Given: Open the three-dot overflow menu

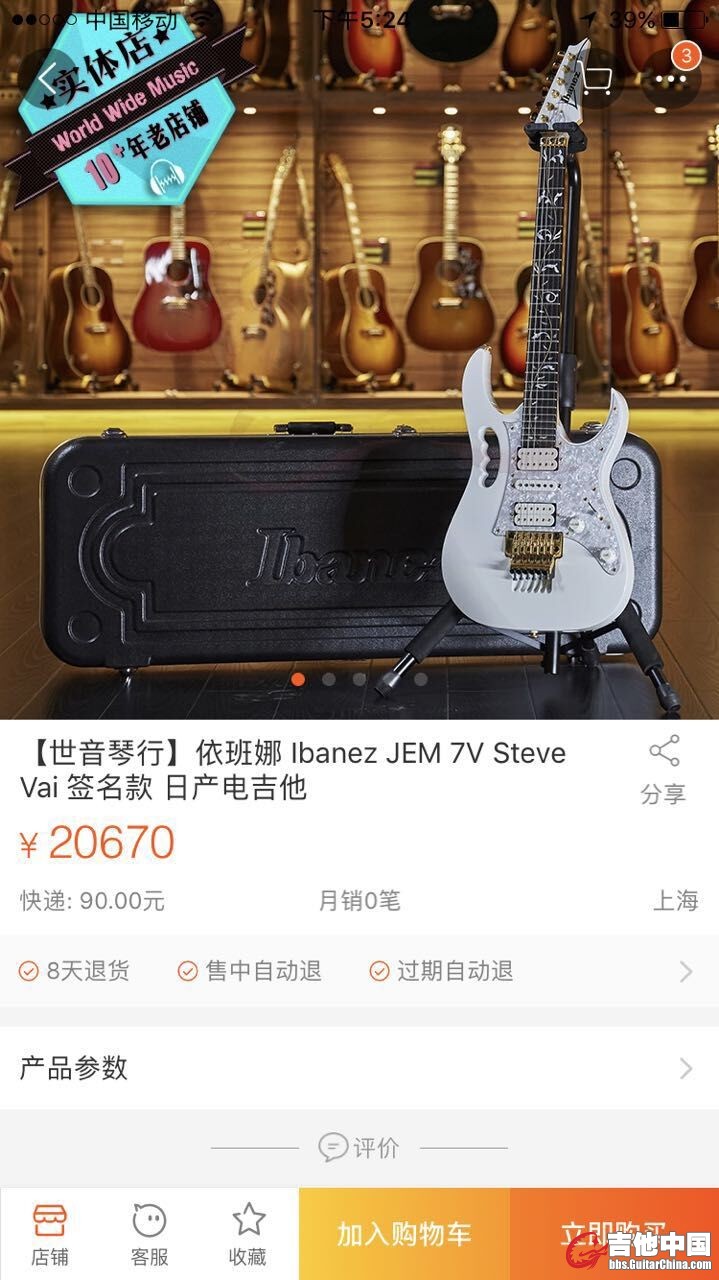Looking at the screenshot, I should [671, 78].
